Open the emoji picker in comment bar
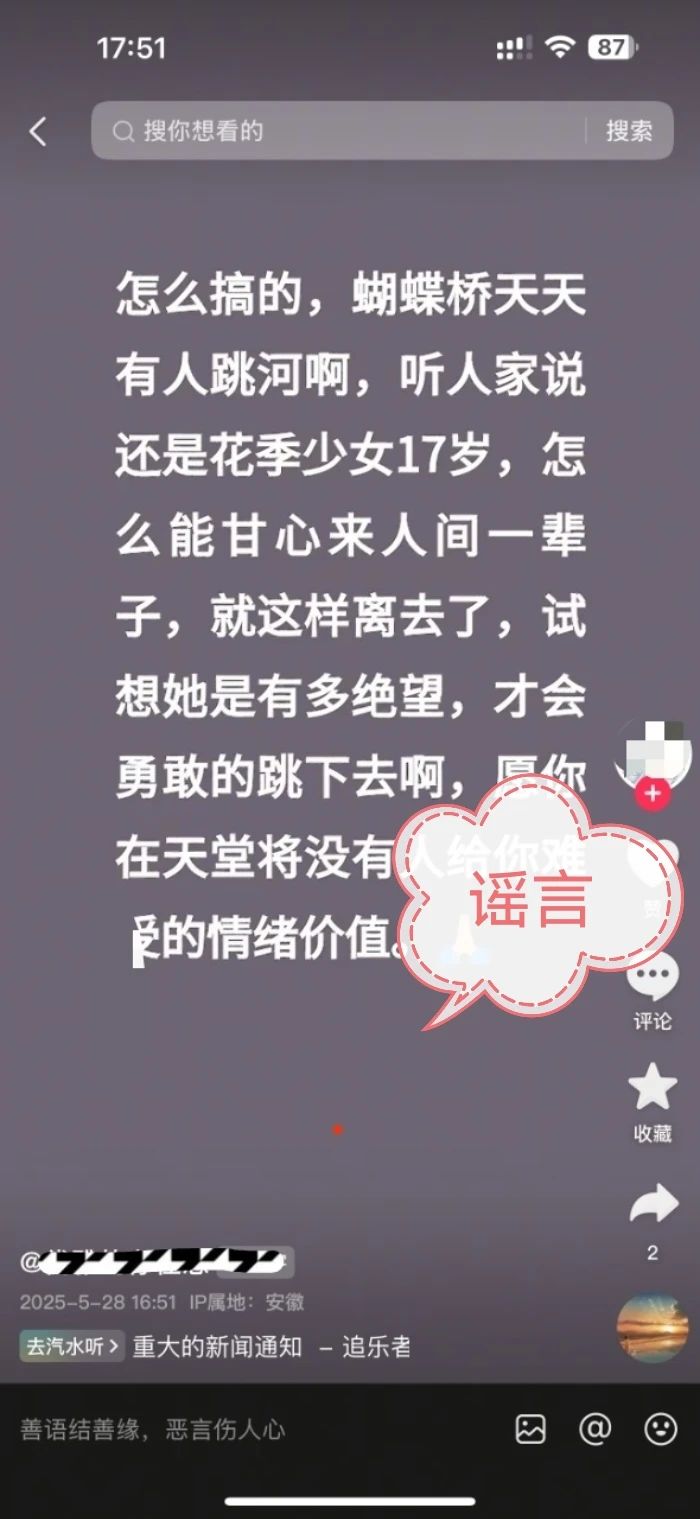Image resolution: width=700 pixels, height=1519 pixels. (x=660, y=1429)
